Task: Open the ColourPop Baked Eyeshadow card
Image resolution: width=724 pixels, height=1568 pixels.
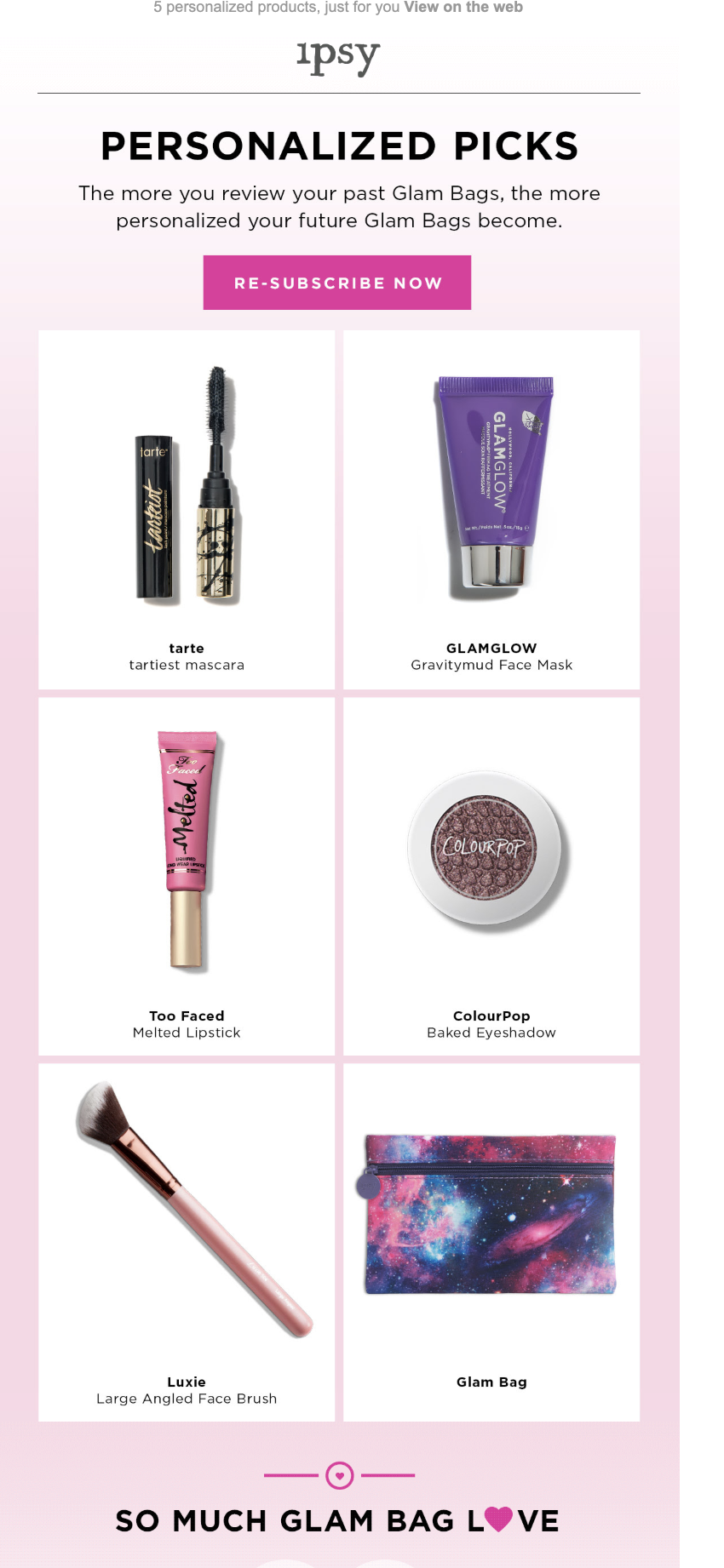Action: 491,877
